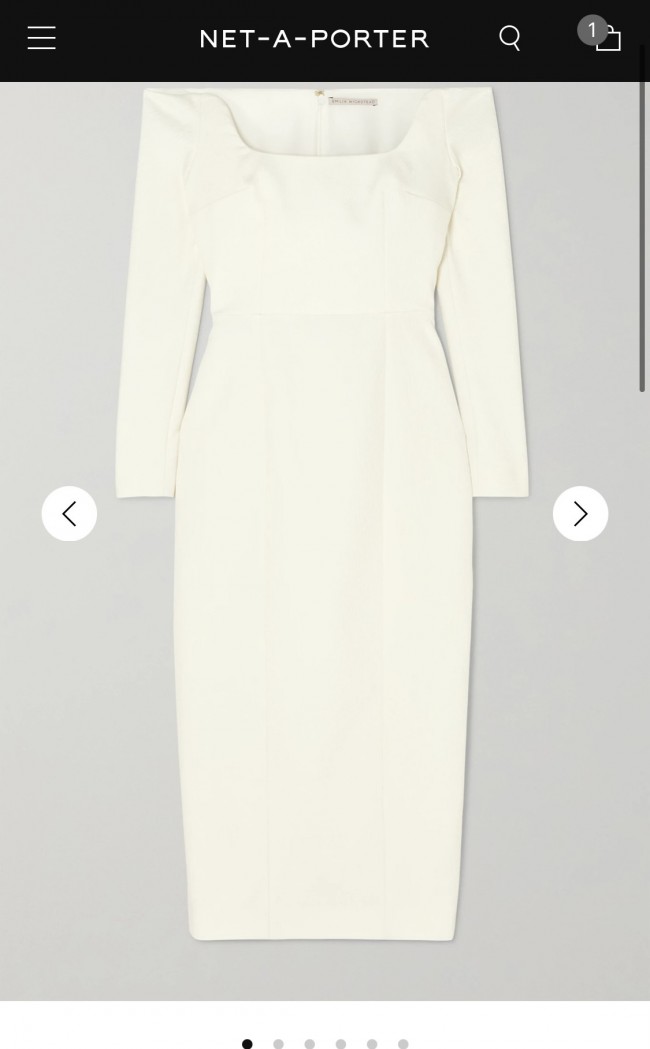This screenshot has height=1049, width=650.
Task: Go to the NET-A-PORTER home page
Action: [x=314, y=39]
